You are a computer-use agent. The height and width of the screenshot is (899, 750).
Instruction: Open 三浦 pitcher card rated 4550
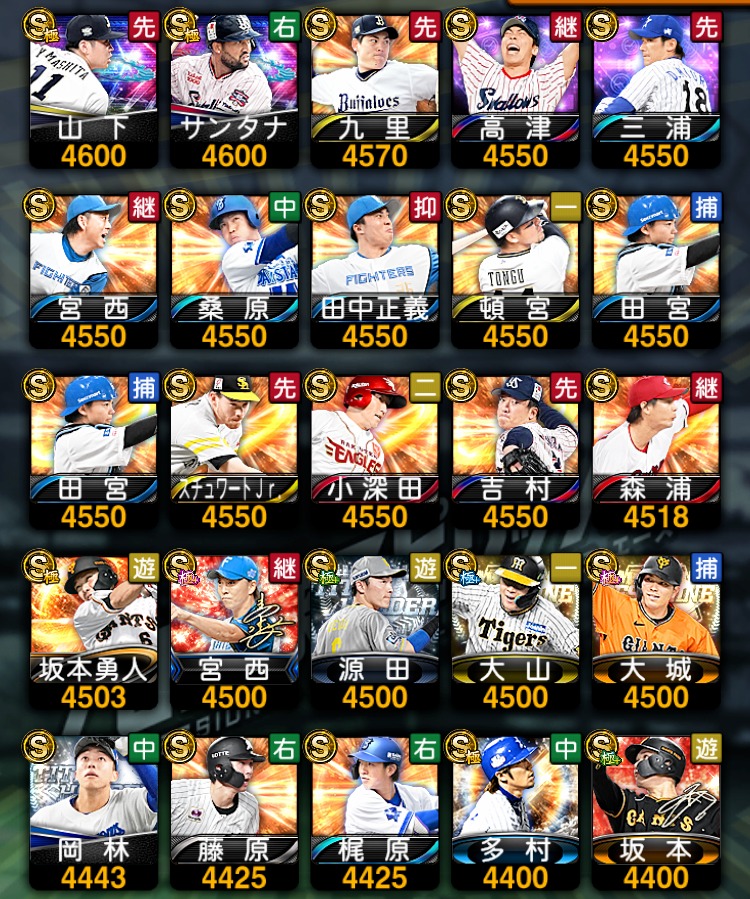click(656, 90)
